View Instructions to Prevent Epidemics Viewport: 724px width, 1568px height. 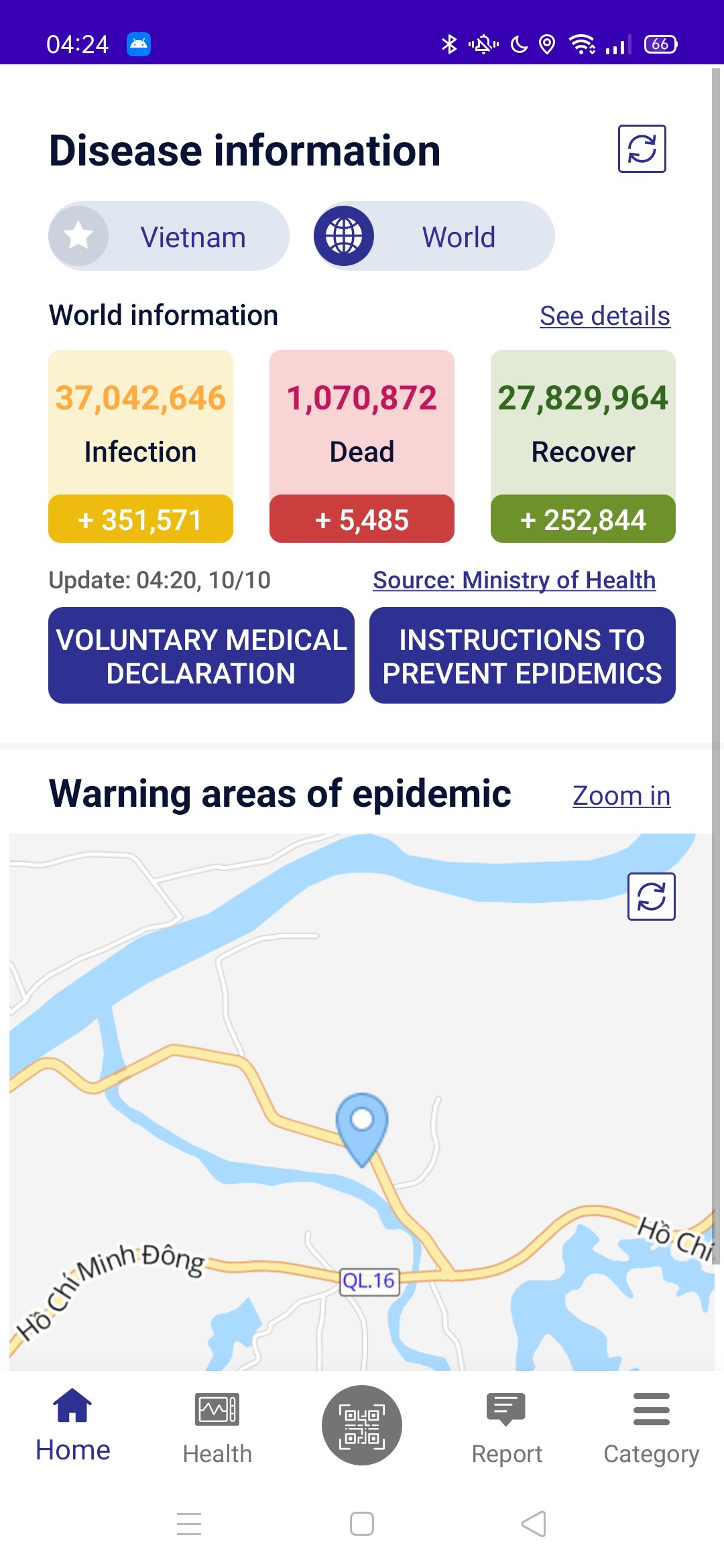click(x=522, y=655)
